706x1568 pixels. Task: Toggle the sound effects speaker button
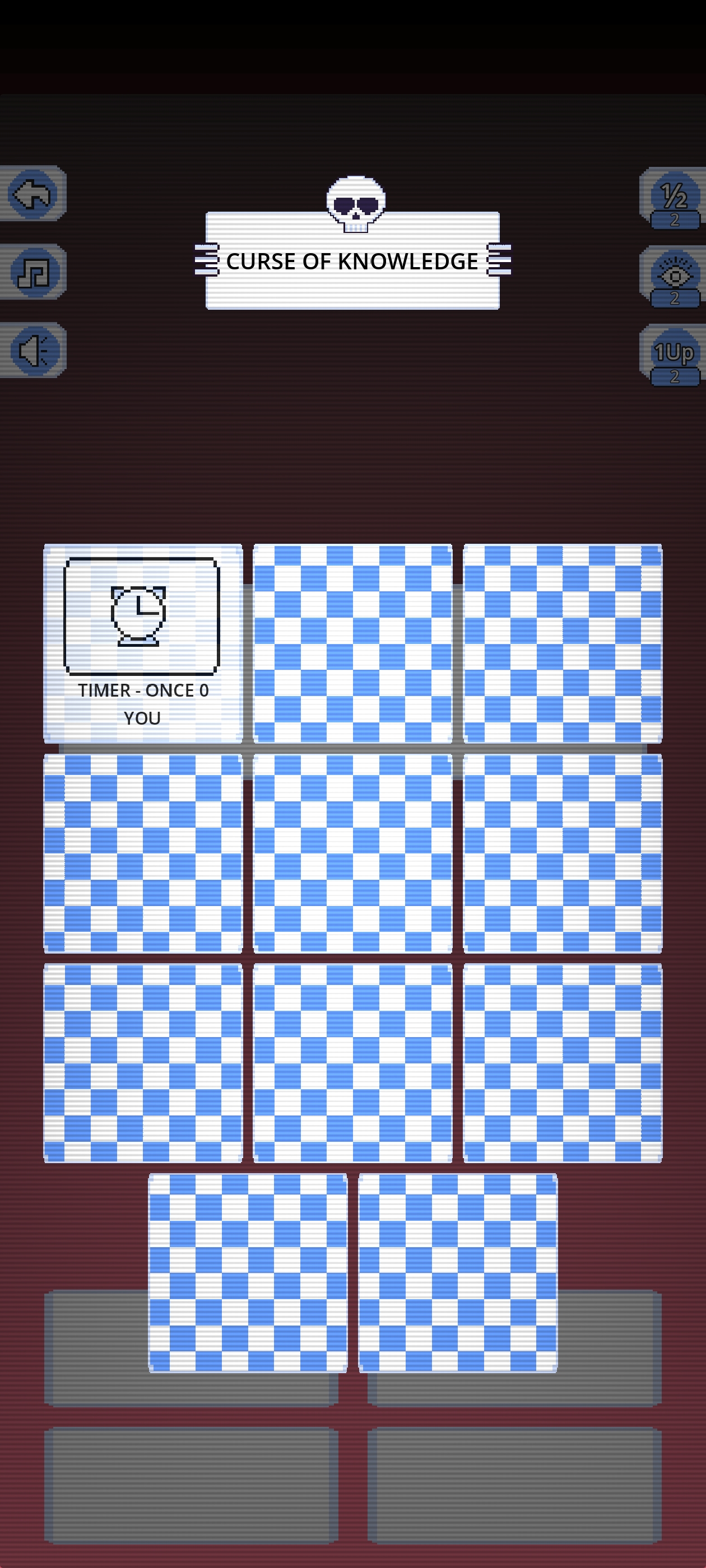pos(35,351)
